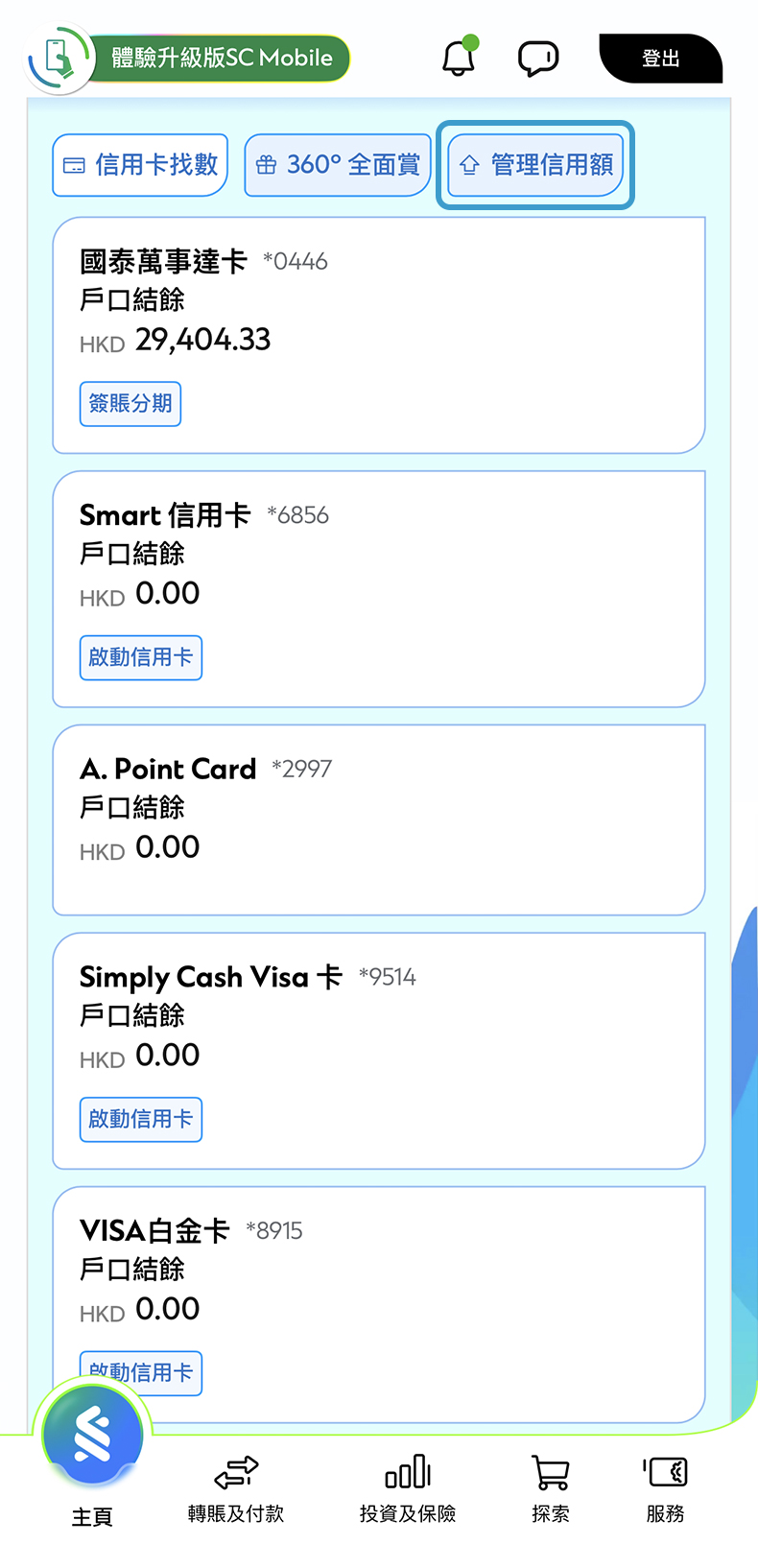Viewport: 758px width, 1568px height.
Task: Click 簽賬分期 under 國泰萬事達卡
Action: pyautogui.click(x=130, y=404)
